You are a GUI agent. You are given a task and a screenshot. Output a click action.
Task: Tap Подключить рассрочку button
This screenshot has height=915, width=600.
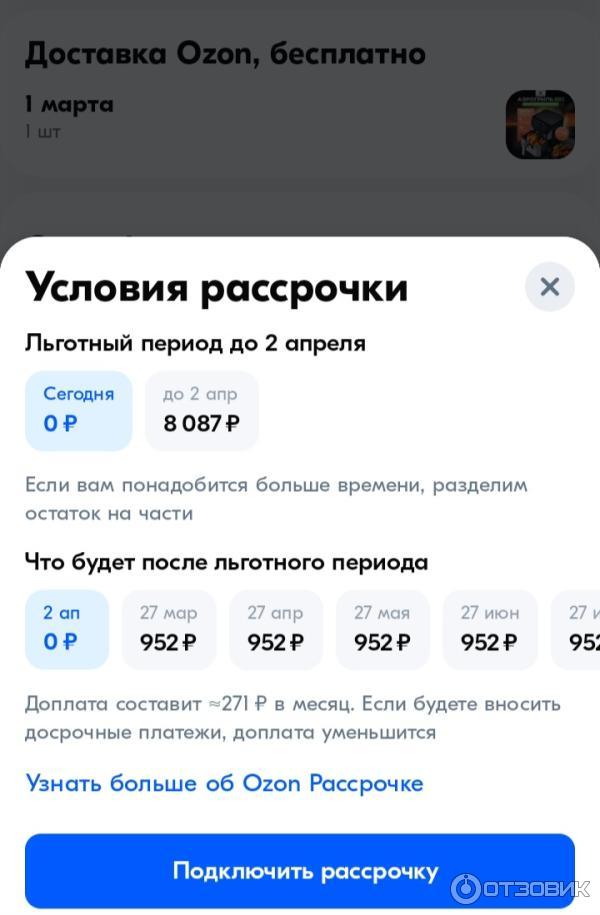click(x=300, y=870)
